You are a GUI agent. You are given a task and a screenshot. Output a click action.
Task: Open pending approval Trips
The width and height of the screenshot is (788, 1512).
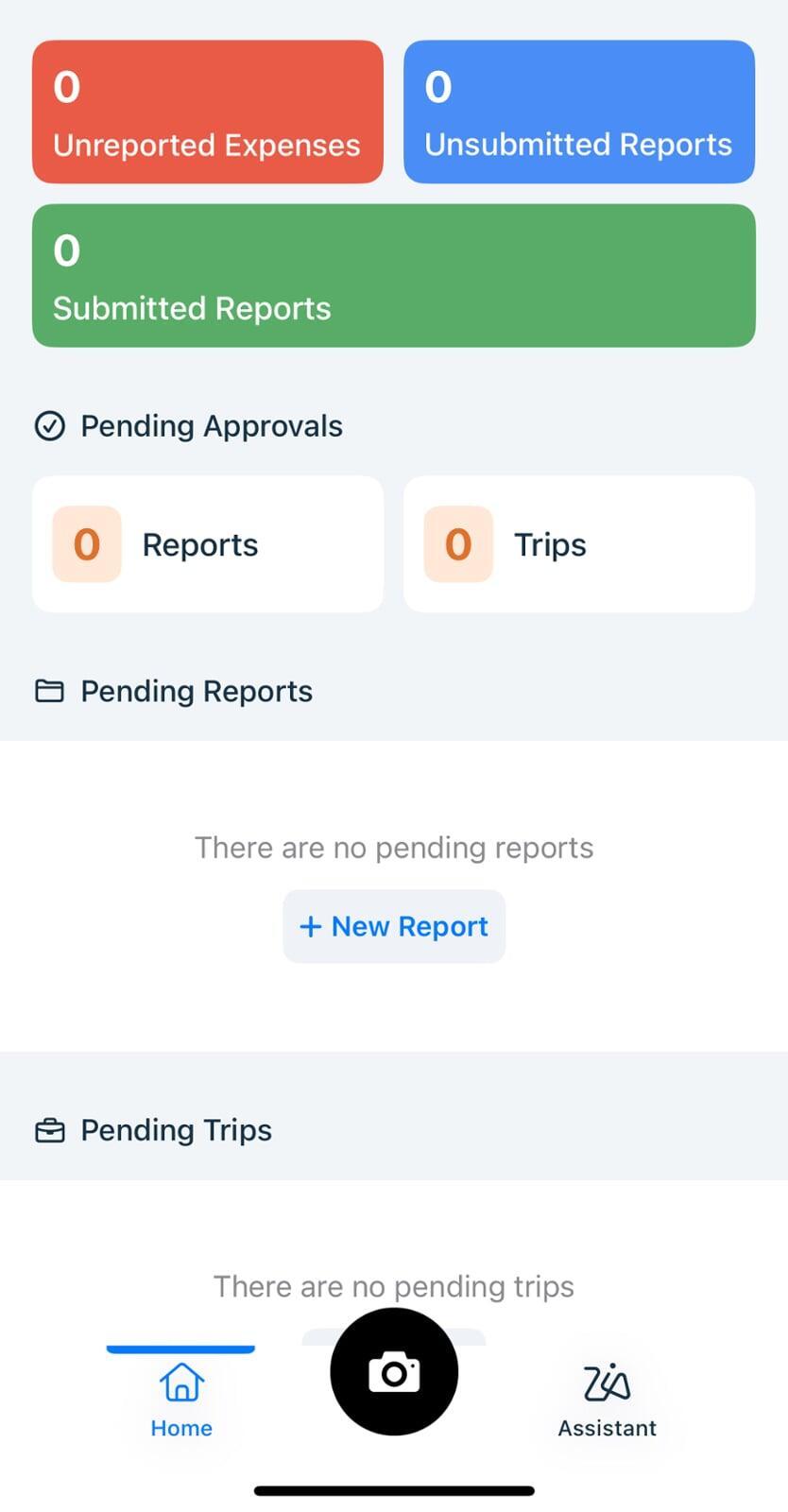[579, 544]
